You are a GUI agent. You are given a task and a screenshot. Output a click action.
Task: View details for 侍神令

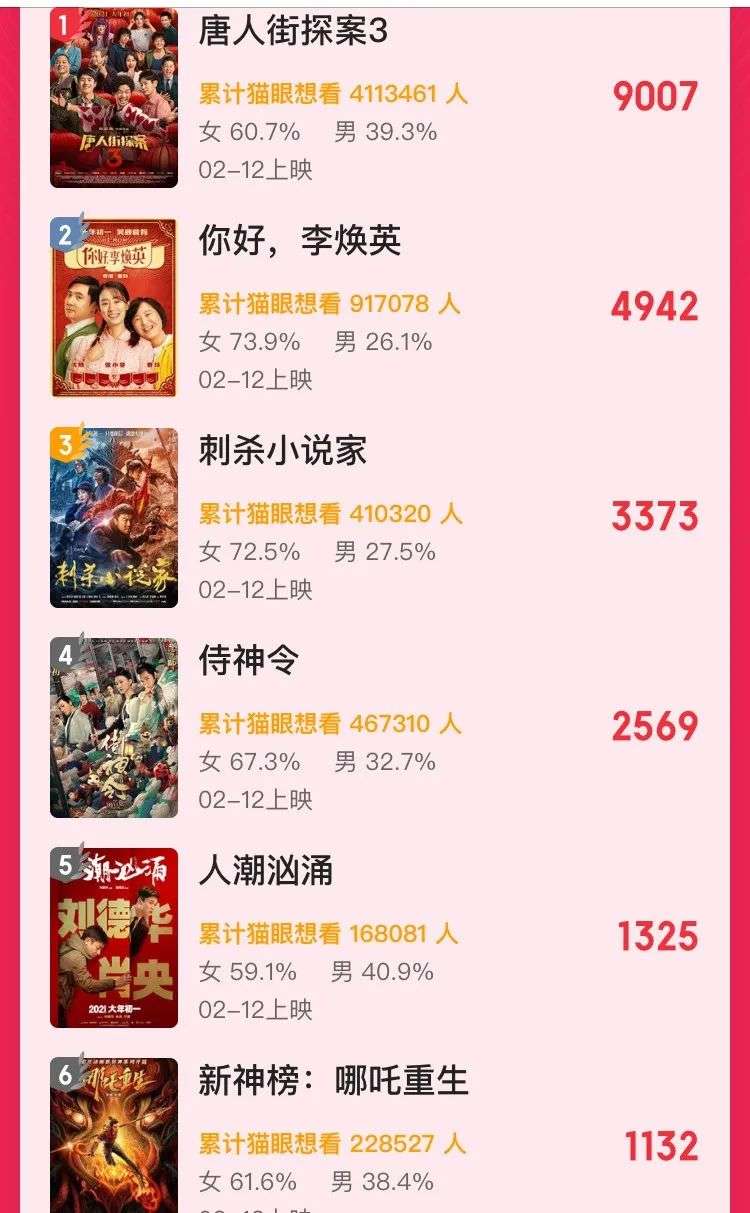click(375, 727)
